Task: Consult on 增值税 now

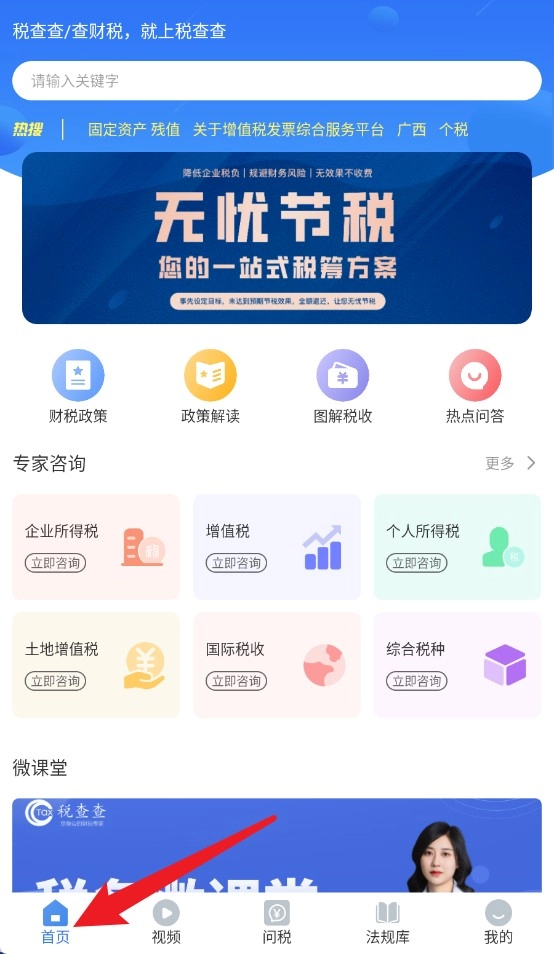Action: [x=236, y=563]
